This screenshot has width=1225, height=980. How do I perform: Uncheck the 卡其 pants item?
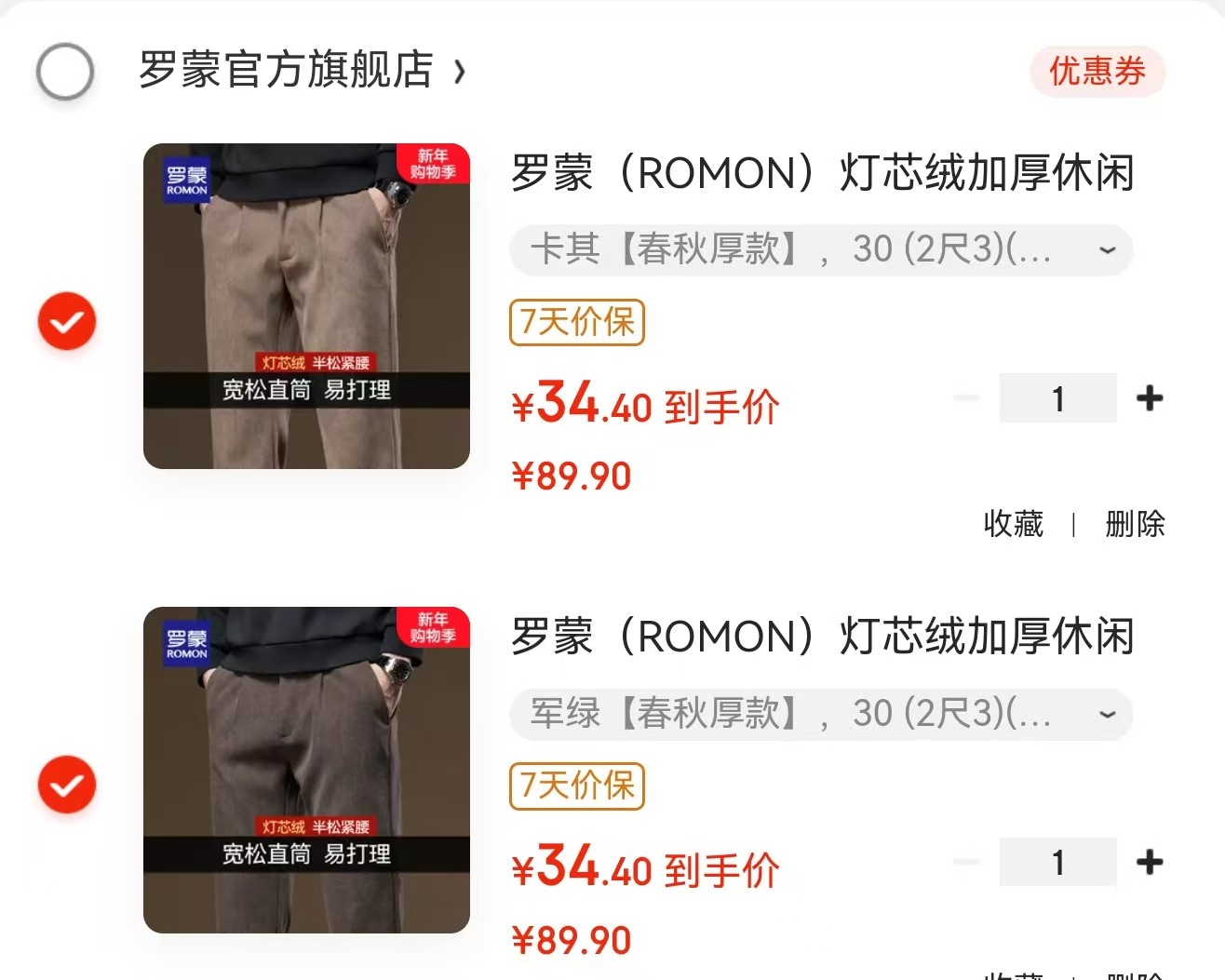(67, 321)
